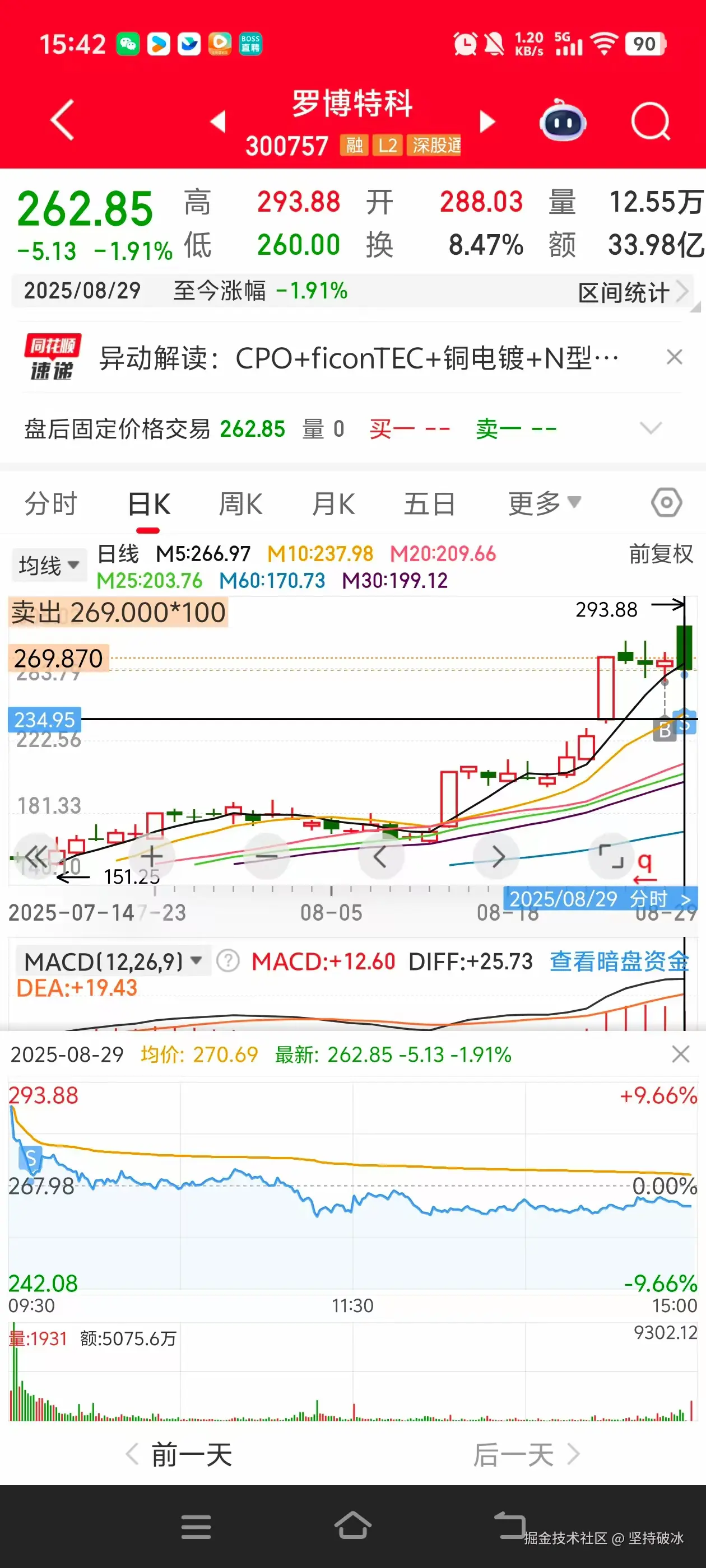Switch to the 周K weekly tab

pyautogui.click(x=241, y=503)
